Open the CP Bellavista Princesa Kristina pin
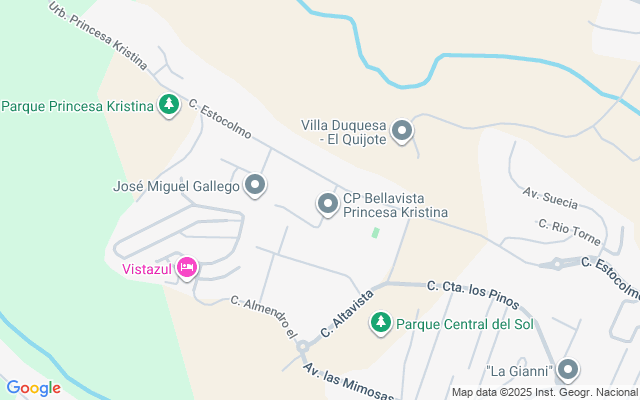The image size is (640, 400). tap(328, 204)
